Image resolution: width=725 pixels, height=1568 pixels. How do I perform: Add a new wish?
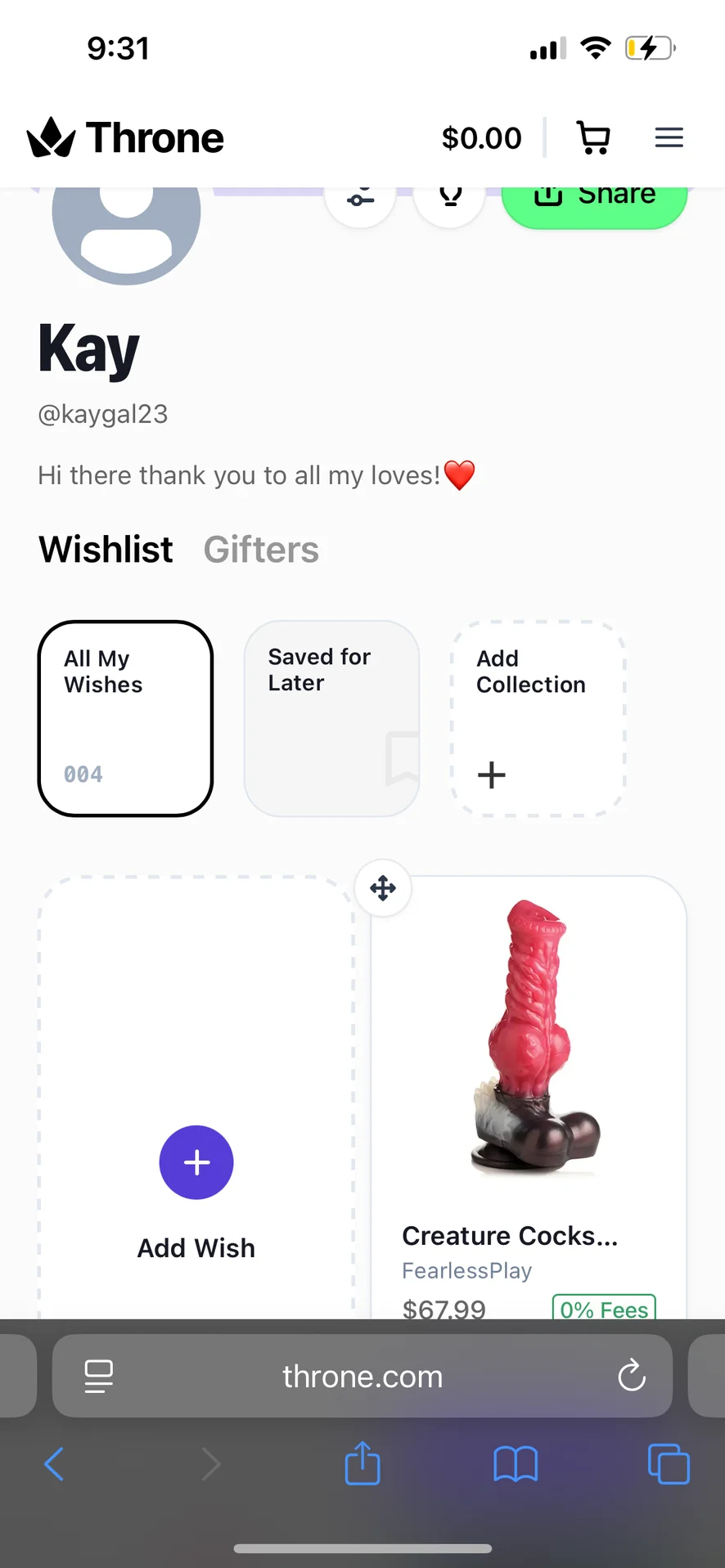196,1163
